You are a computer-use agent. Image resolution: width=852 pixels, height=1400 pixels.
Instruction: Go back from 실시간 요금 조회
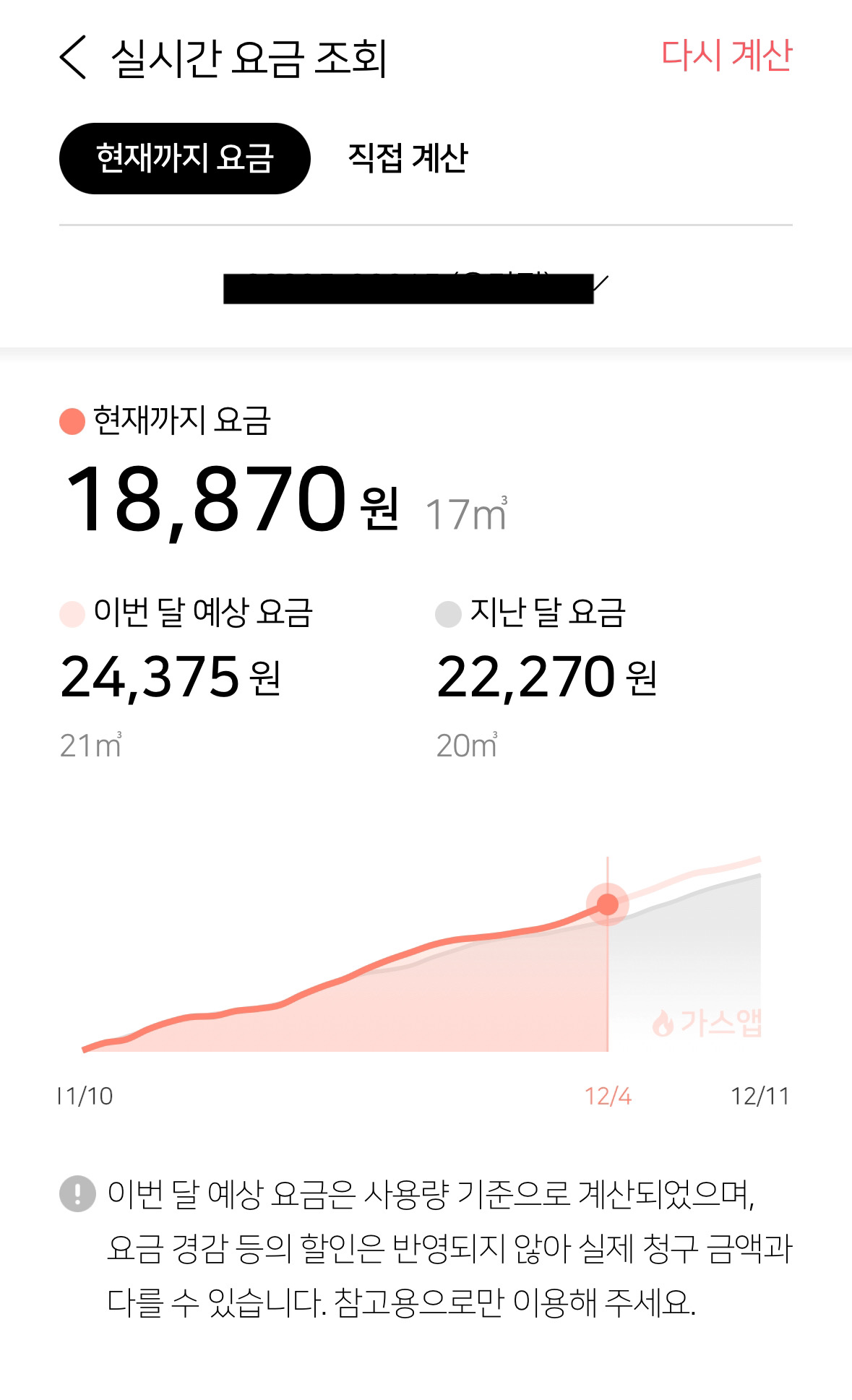tap(73, 57)
